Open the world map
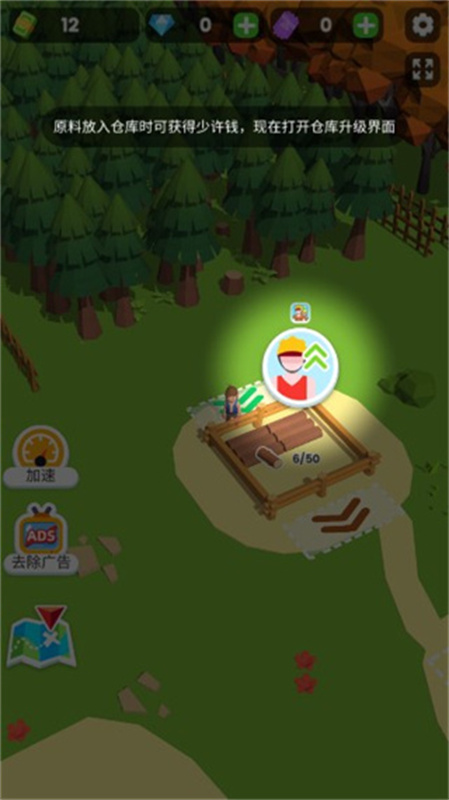449x800 pixels. click(42, 636)
